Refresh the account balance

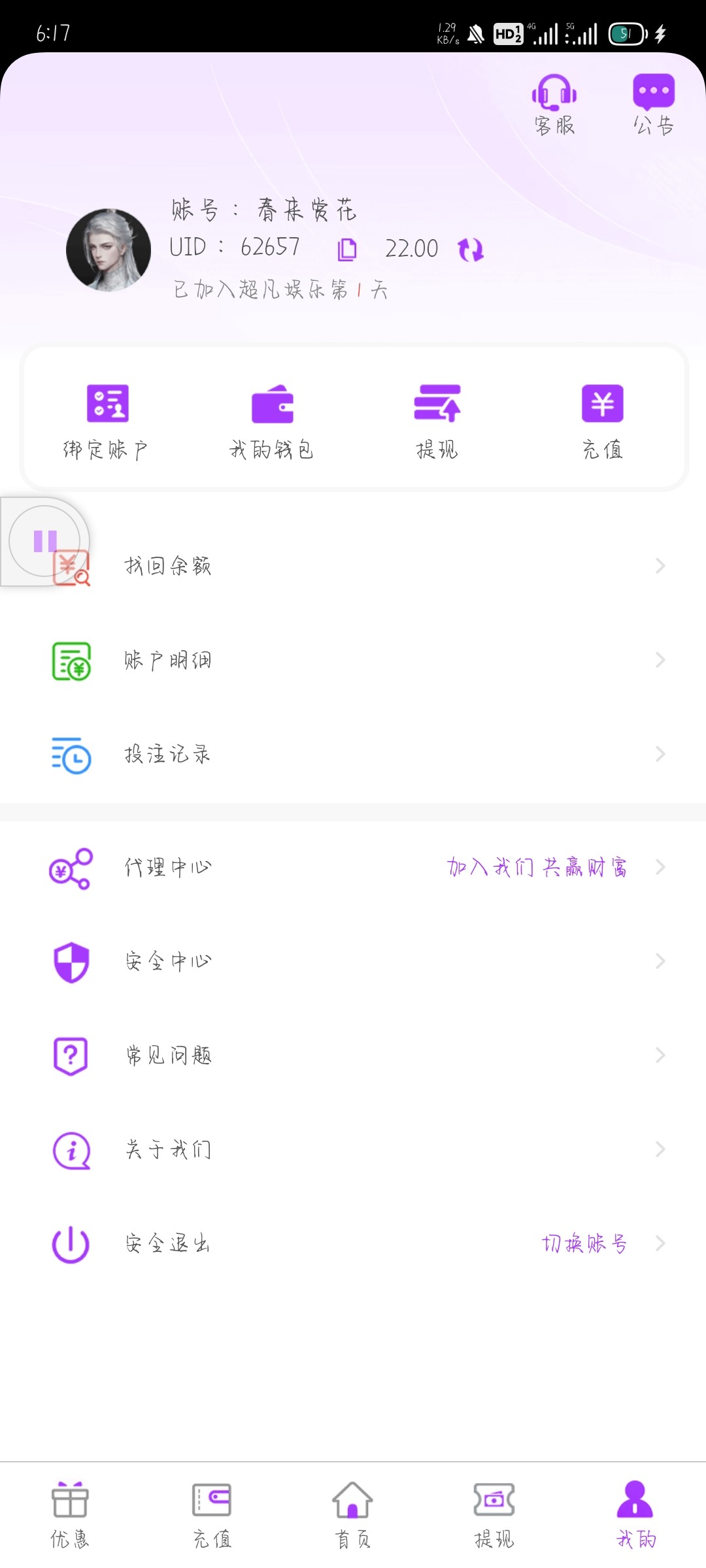tap(471, 249)
